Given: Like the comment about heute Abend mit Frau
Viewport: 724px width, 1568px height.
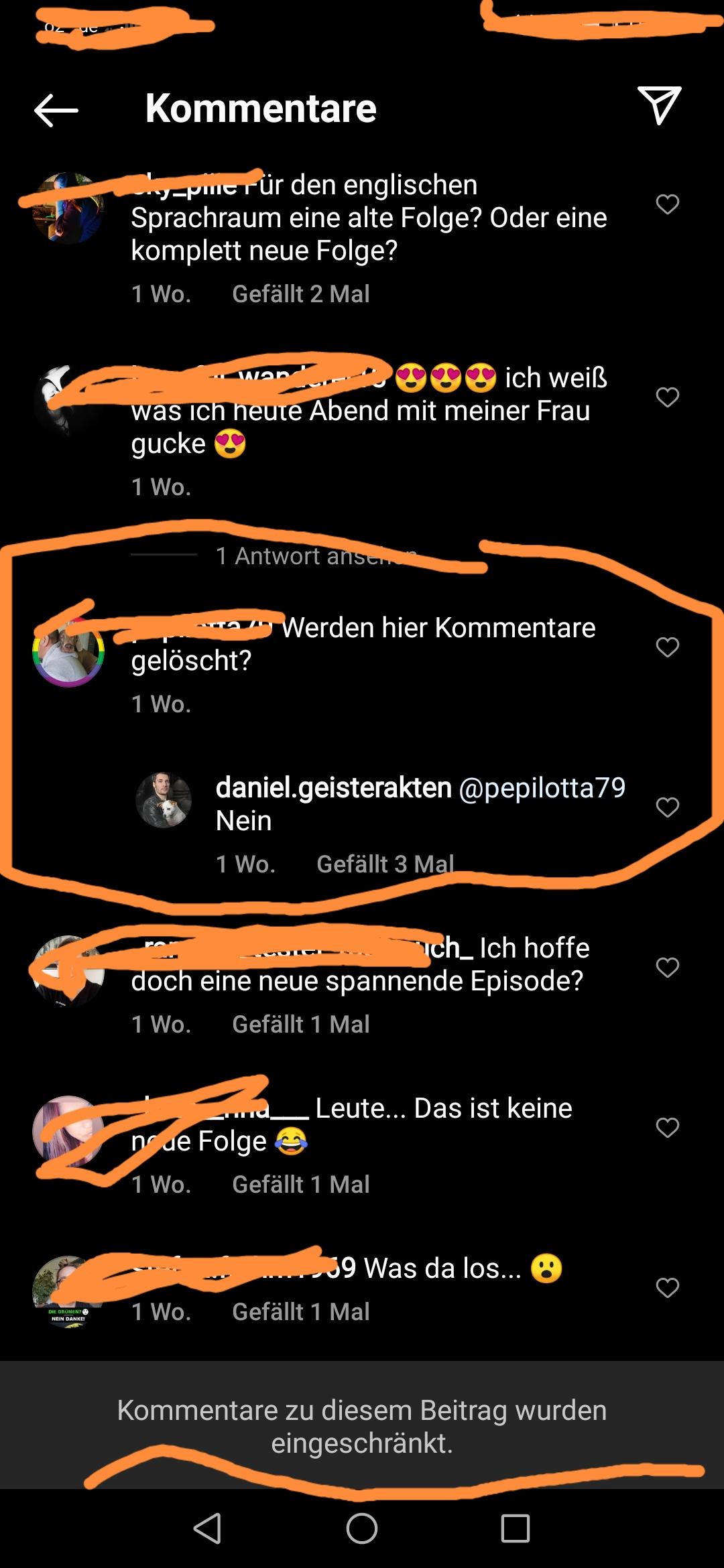Looking at the screenshot, I should coord(667,397).
